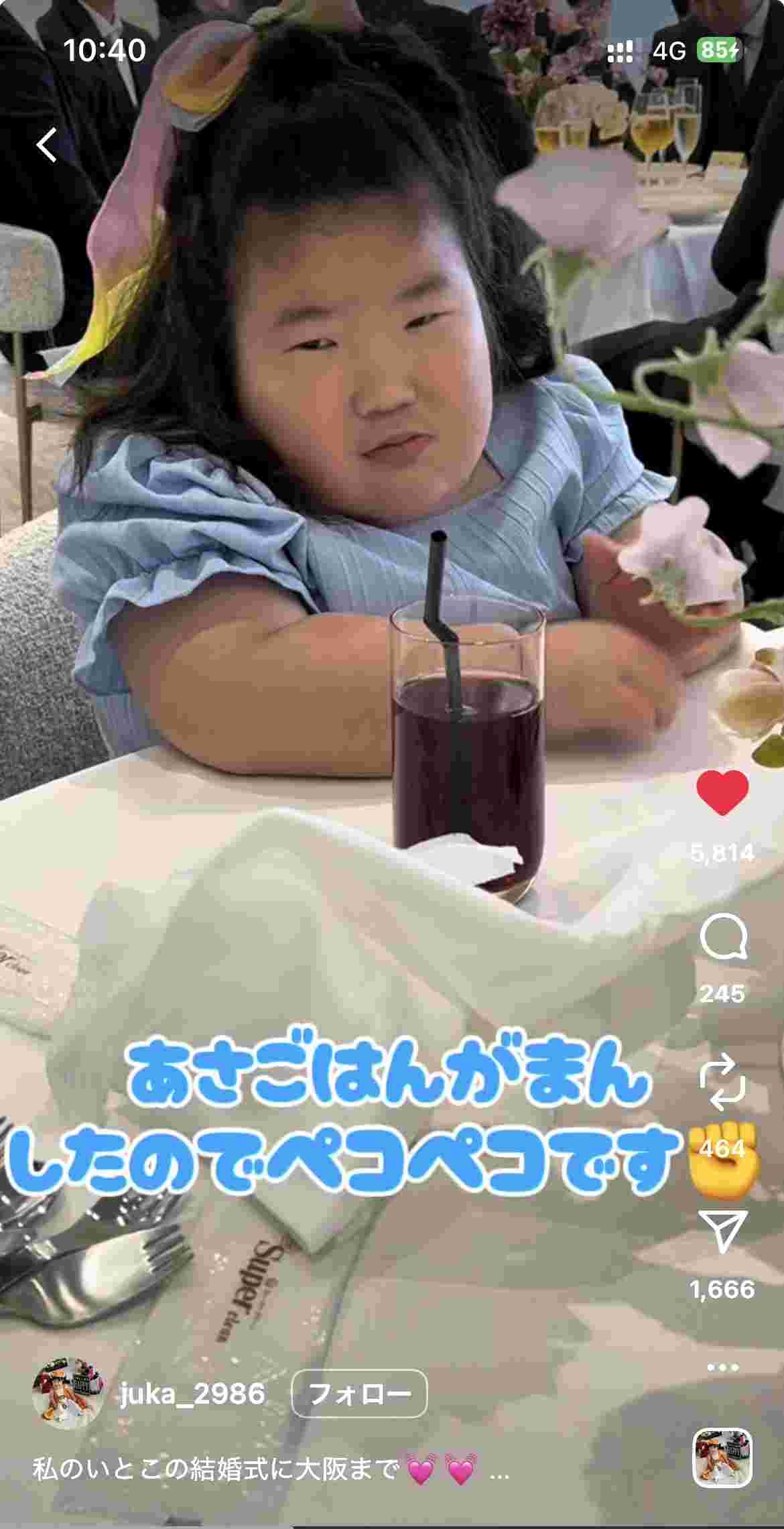Open the comments speech bubble

click(x=722, y=938)
